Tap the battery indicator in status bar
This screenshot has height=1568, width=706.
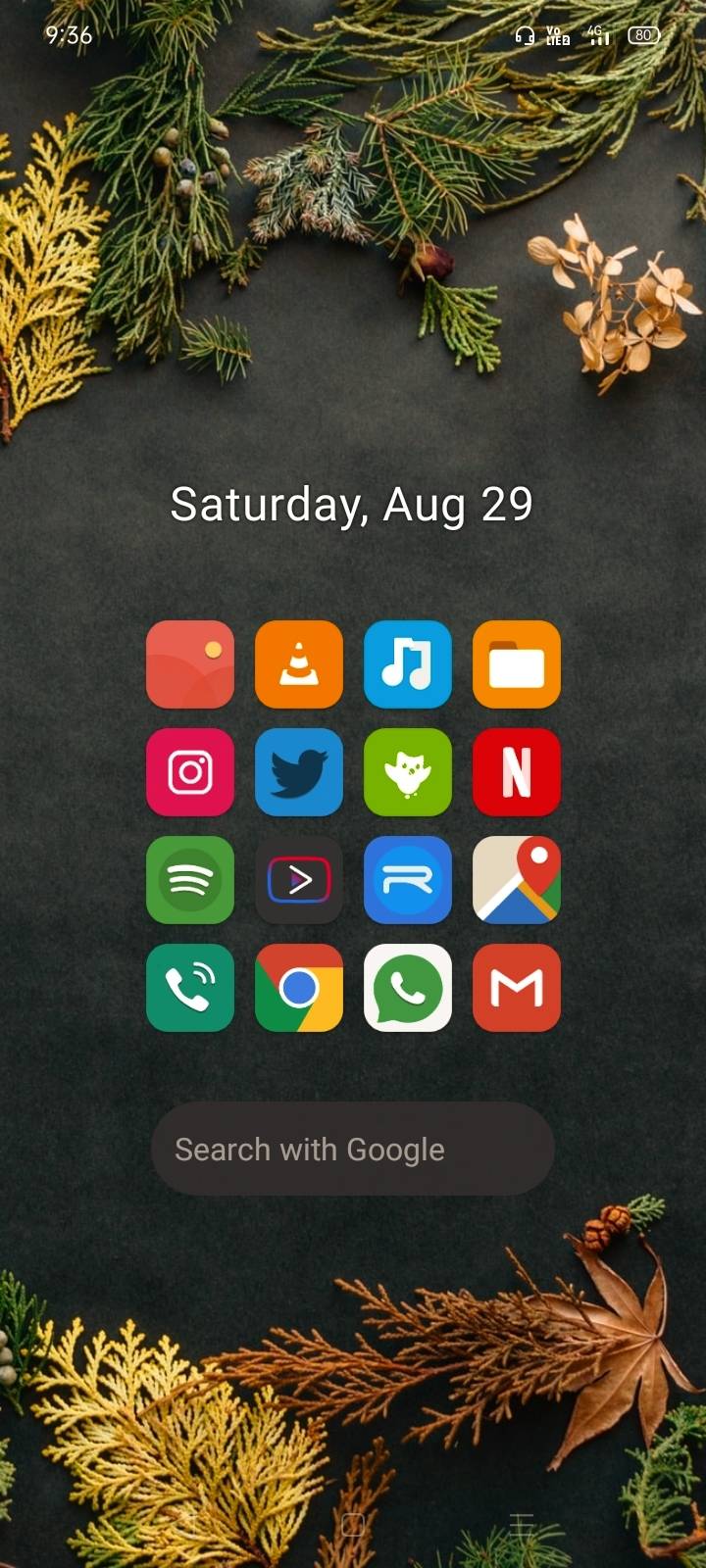644,35
